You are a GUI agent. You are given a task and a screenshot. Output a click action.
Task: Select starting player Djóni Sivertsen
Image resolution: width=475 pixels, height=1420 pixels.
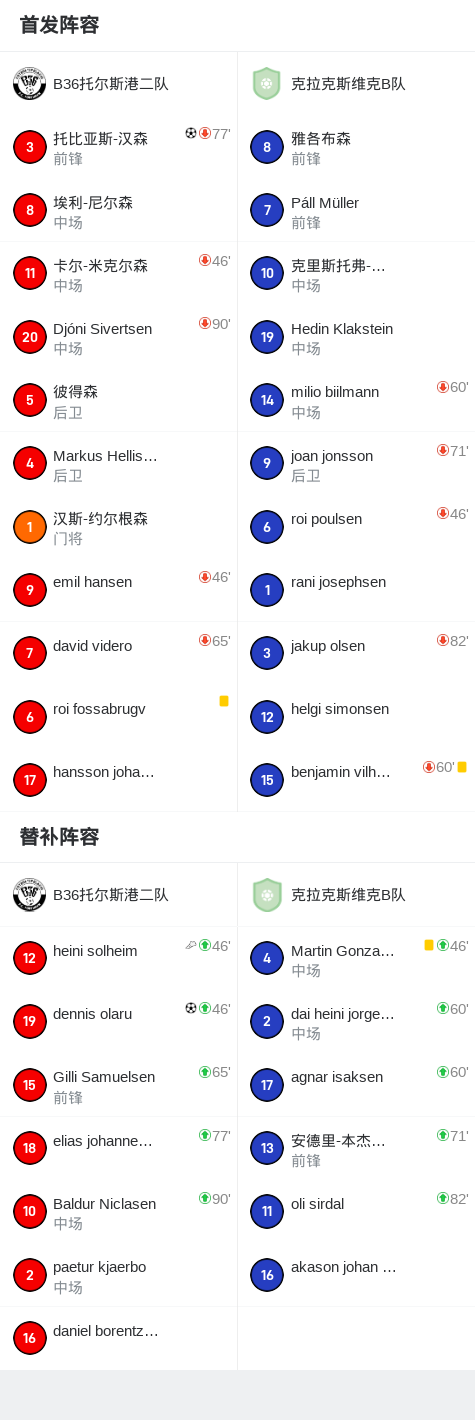[118, 337]
